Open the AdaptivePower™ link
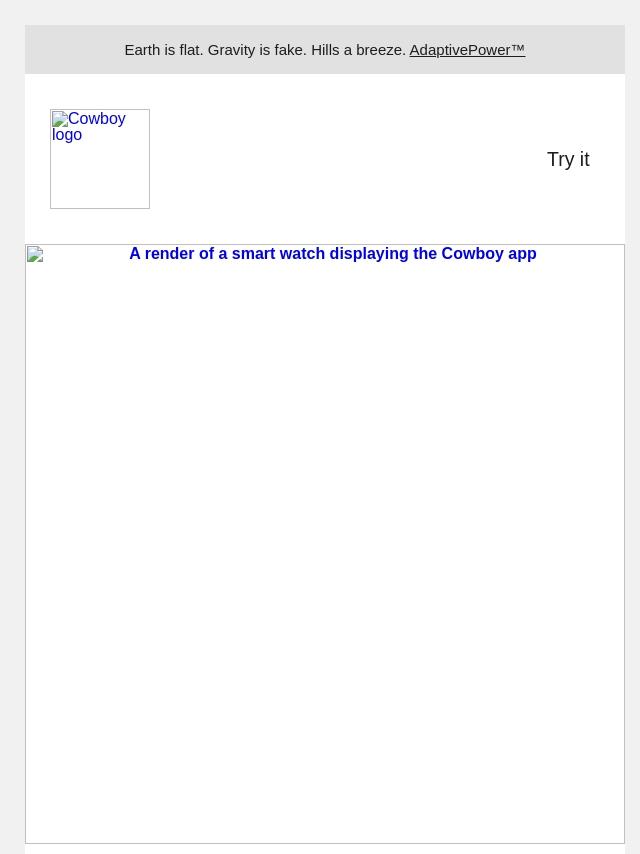 click(x=466, y=50)
